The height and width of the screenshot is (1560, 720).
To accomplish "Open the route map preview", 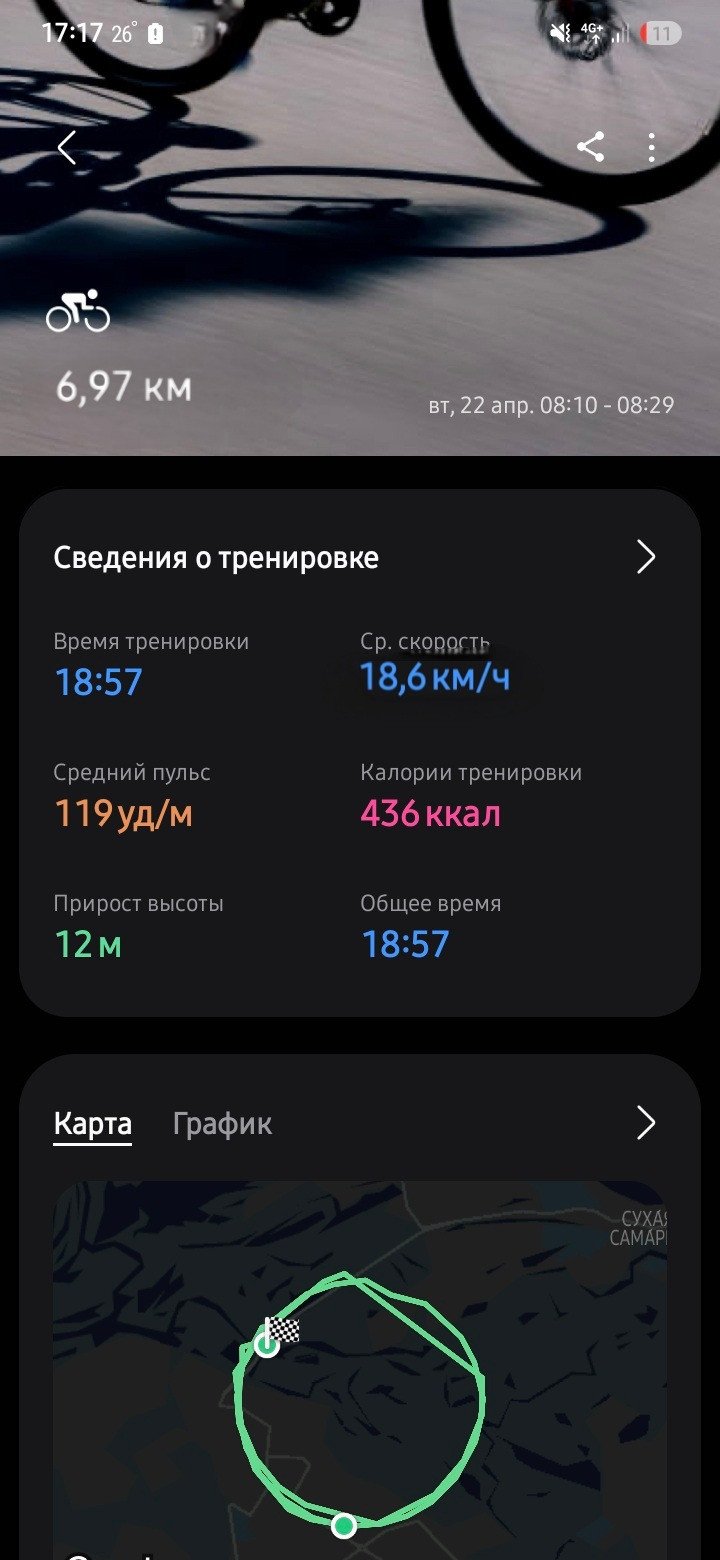I will tap(360, 1370).
